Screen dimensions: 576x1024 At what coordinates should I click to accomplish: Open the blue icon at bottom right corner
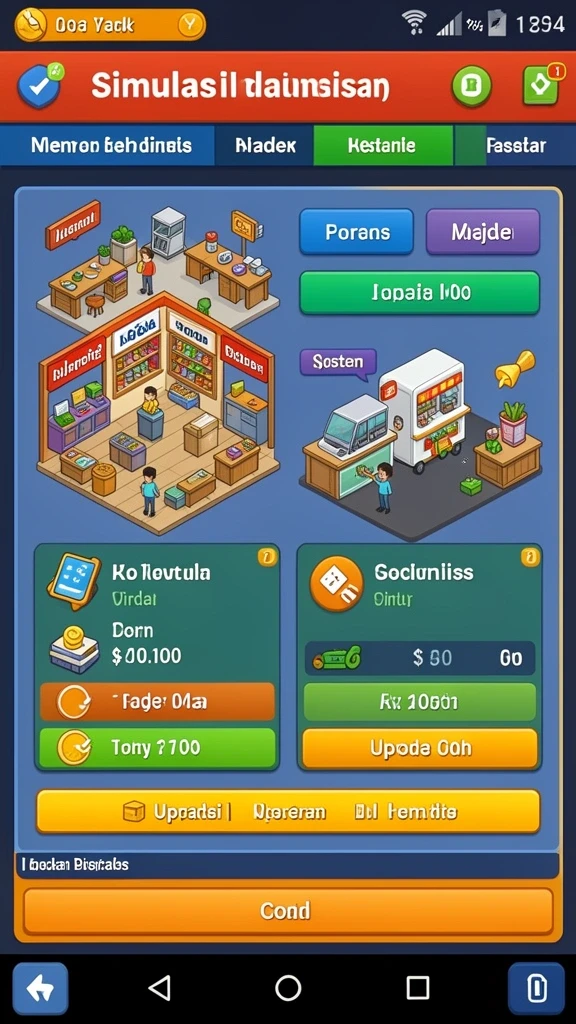(536, 989)
